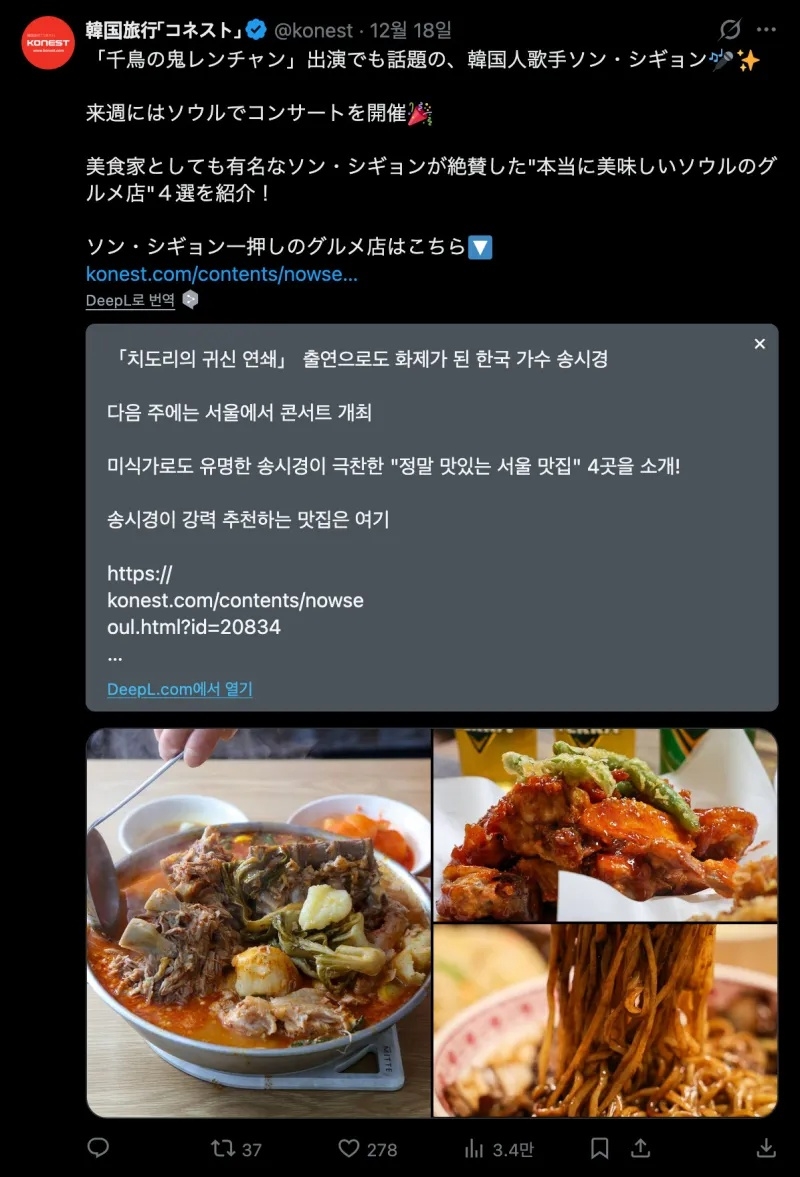View the glazed fried chicken photo
The height and width of the screenshot is (1177, 800).
coord(605,824)
